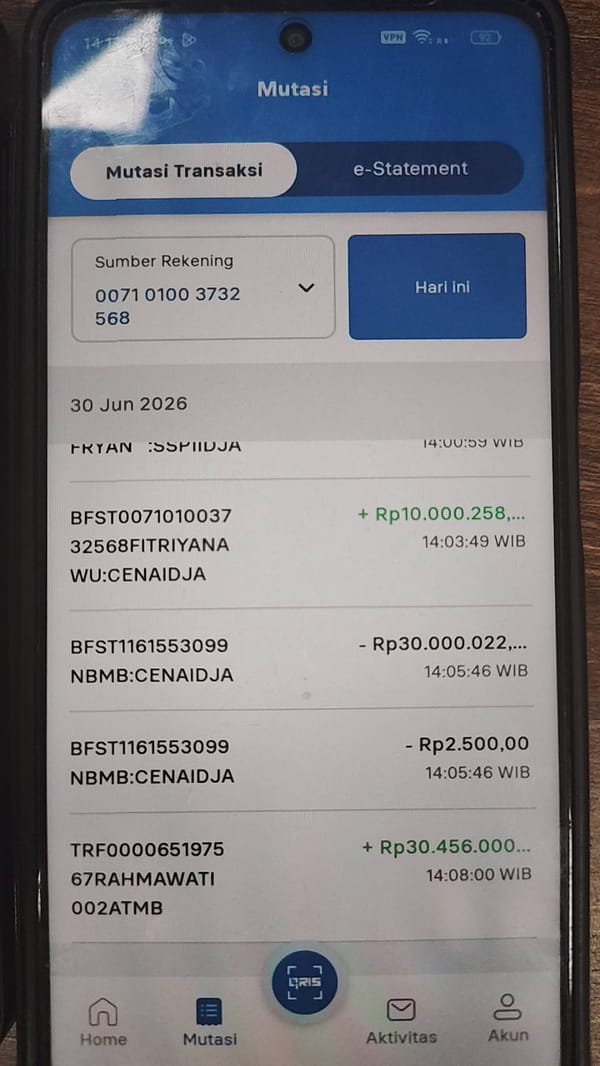Select the Mutasi Transaksi tab
600x1066 pixels.
click(183, 171)
